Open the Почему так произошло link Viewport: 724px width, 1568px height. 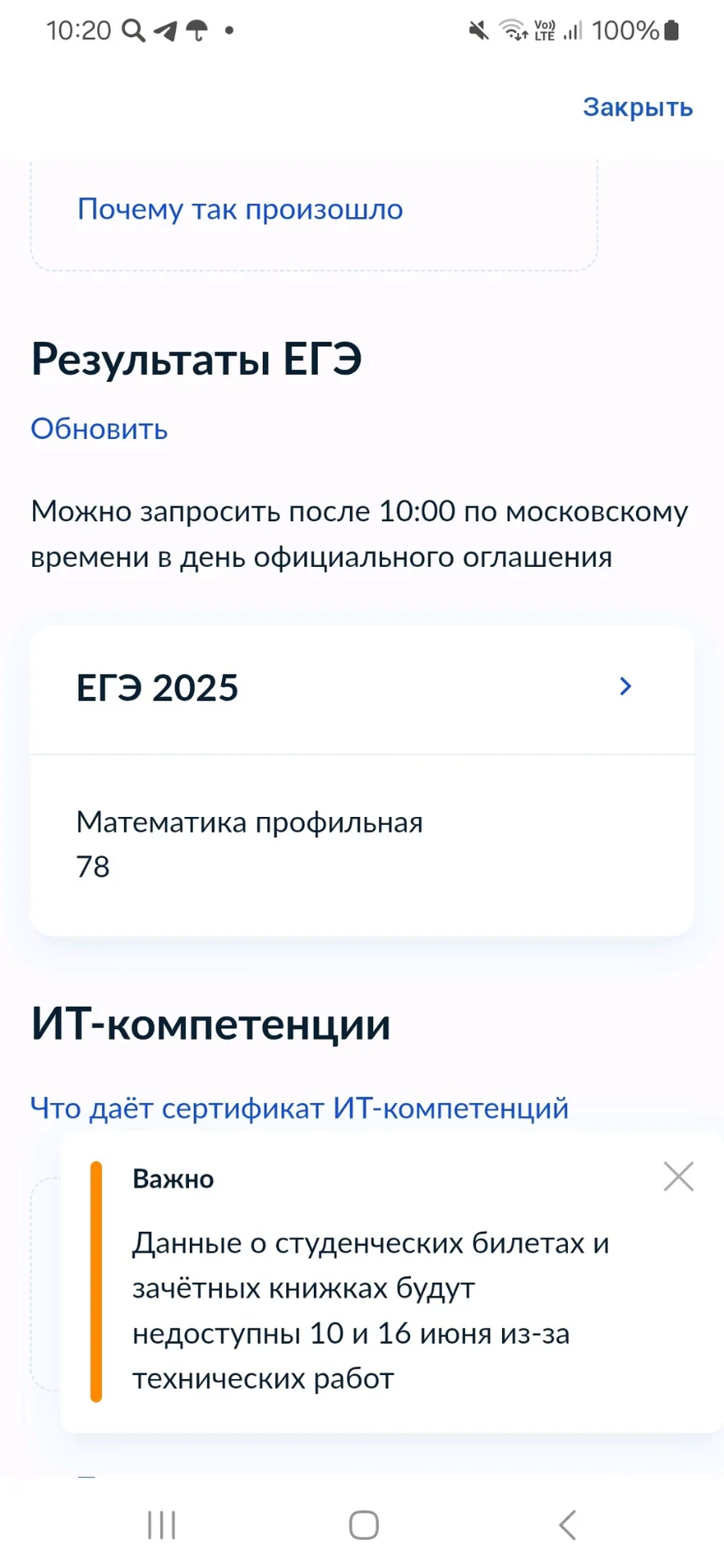240,209
